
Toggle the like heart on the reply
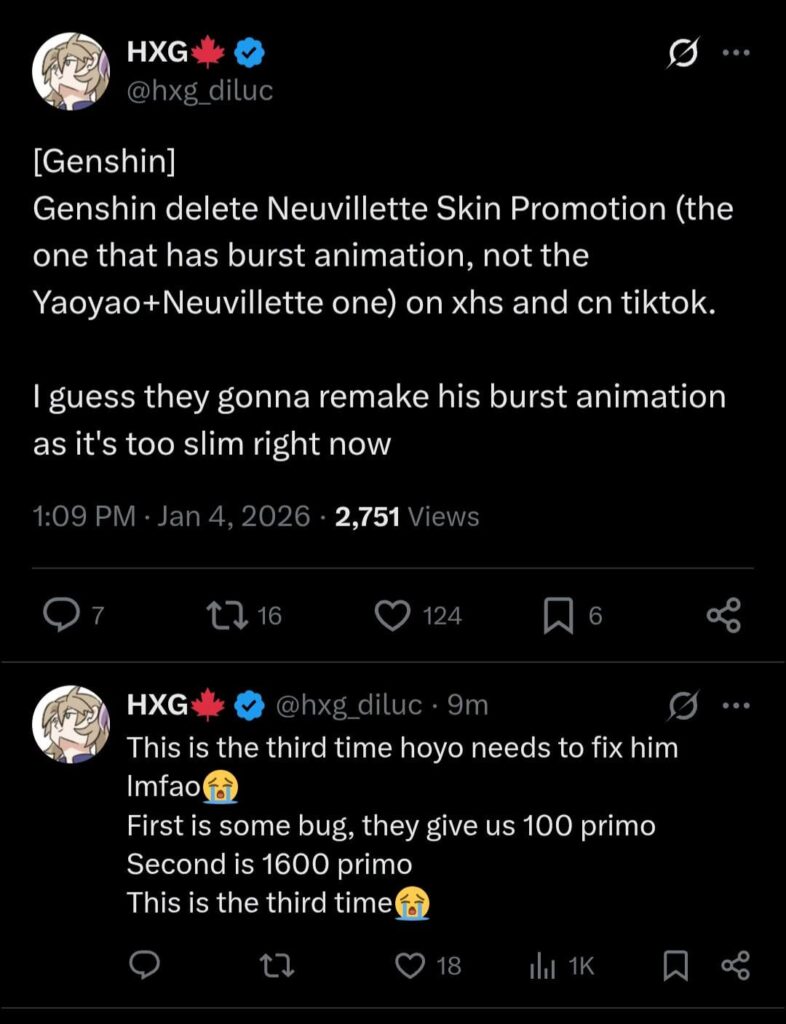[x=410, y=966]
